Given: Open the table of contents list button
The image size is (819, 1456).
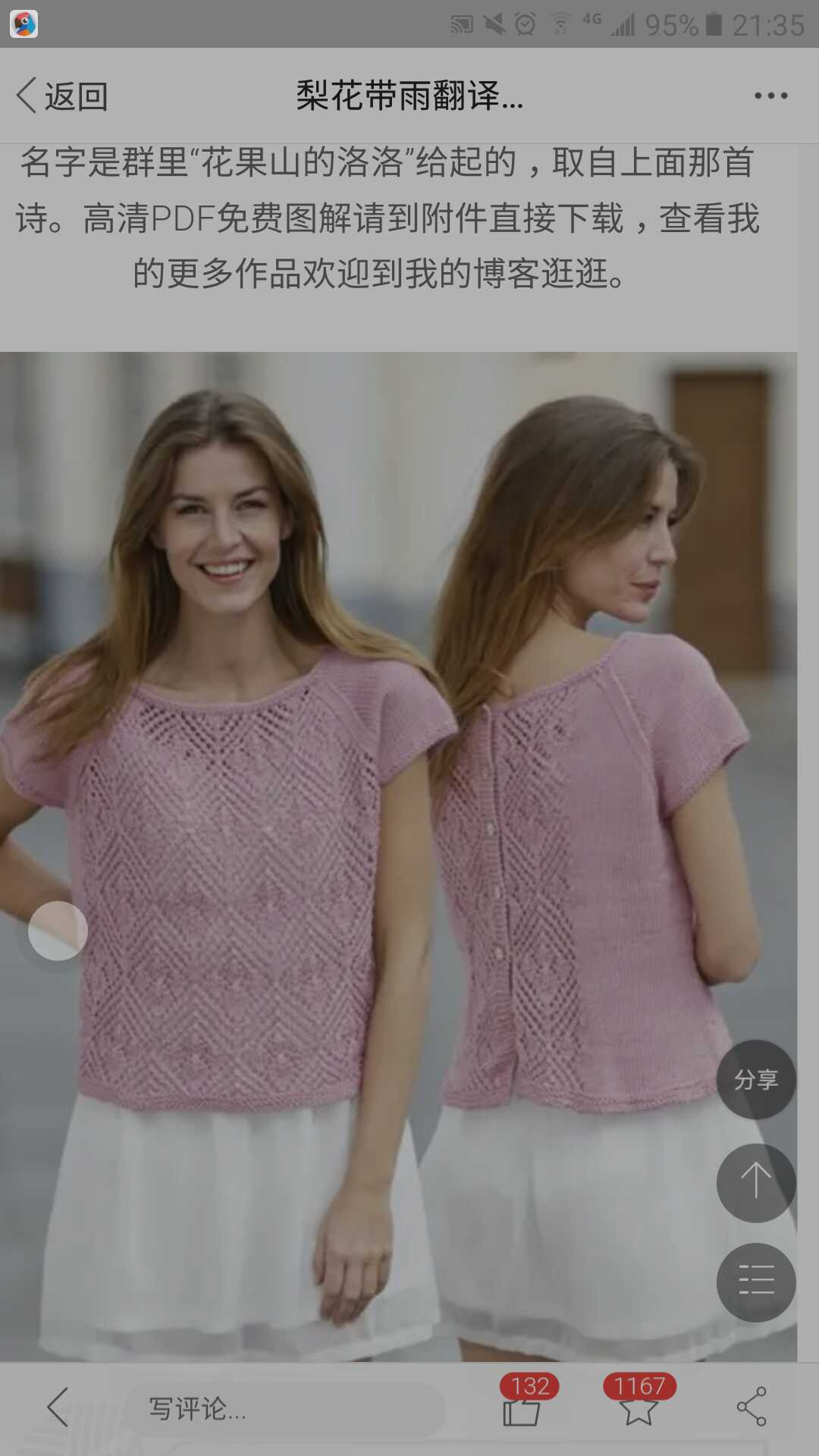Looking at the screenshot, I should [755, 1282].
